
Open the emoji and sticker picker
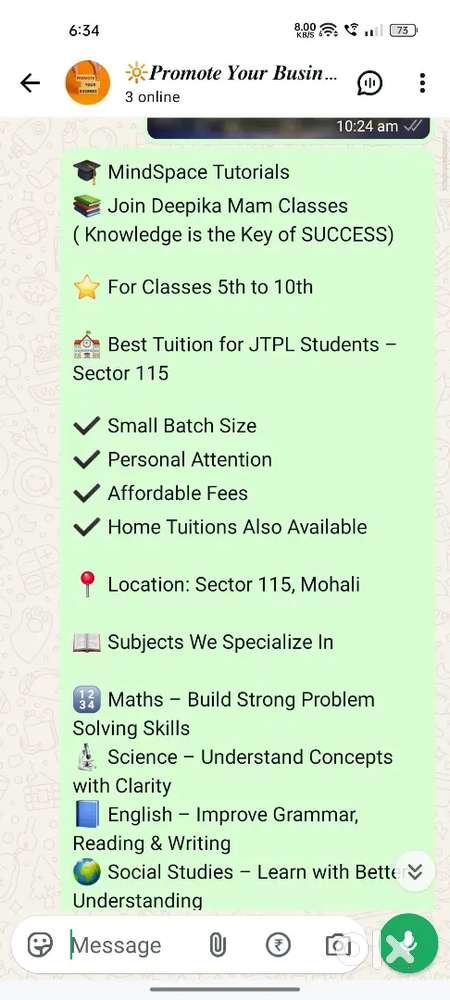[40, 945]
